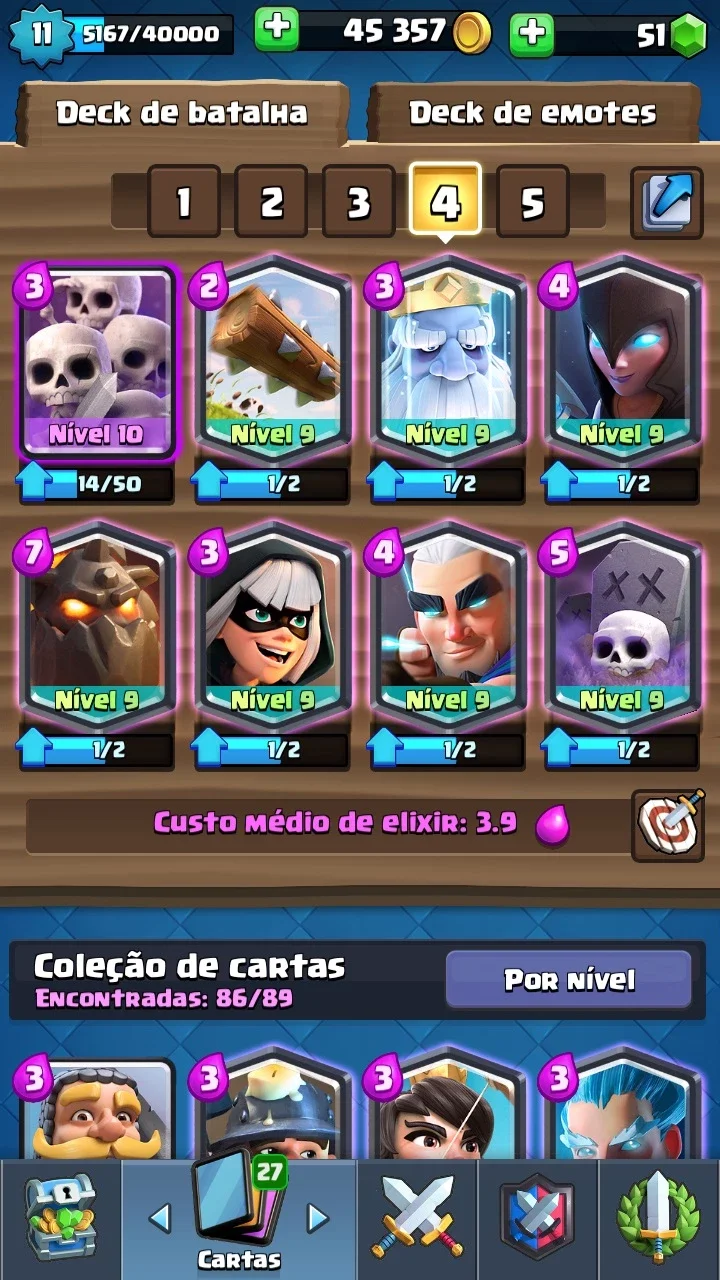Screen dimensions: 720x1280
Task: Tap the green plus to buy gold
Action: (277, 32)
